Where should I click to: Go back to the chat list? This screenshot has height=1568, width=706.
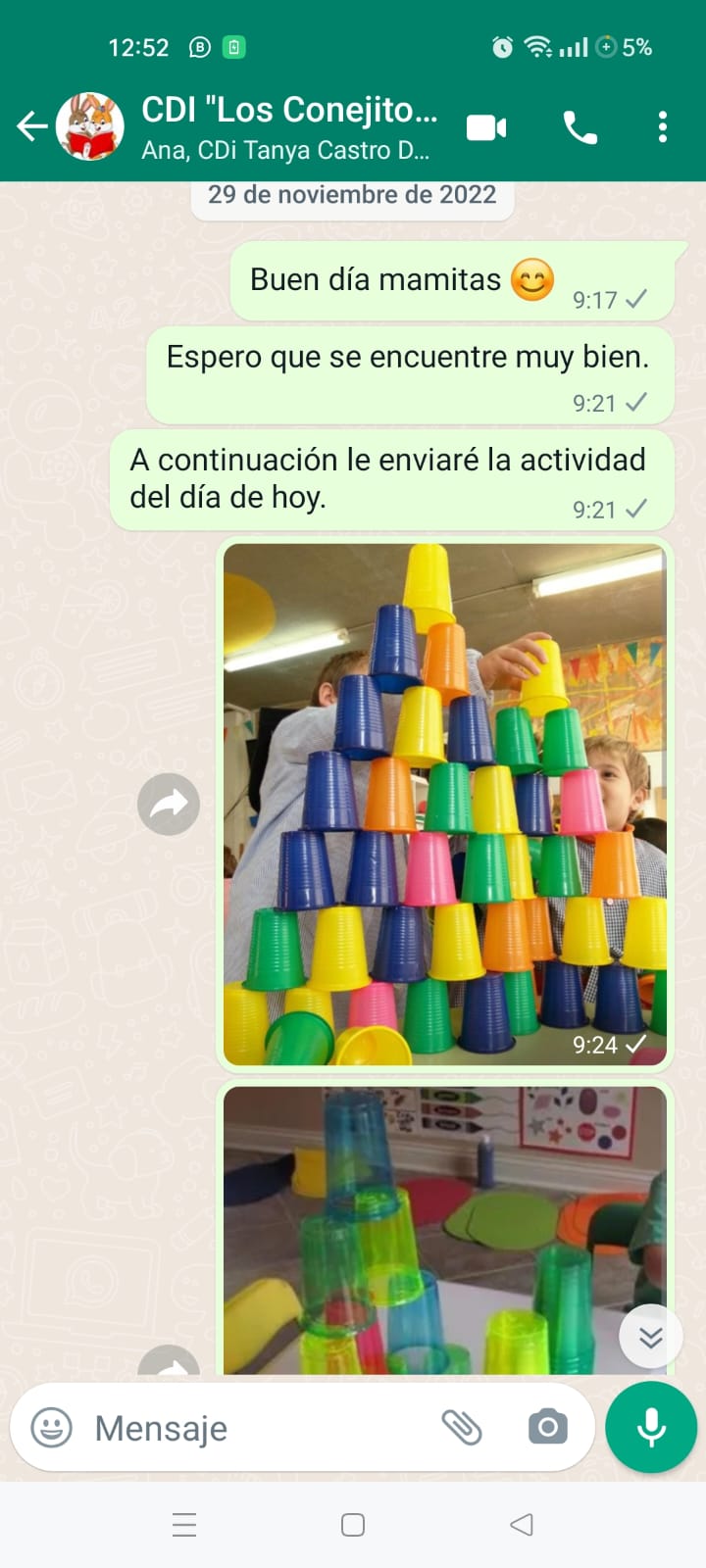click(x=32, y=126)
